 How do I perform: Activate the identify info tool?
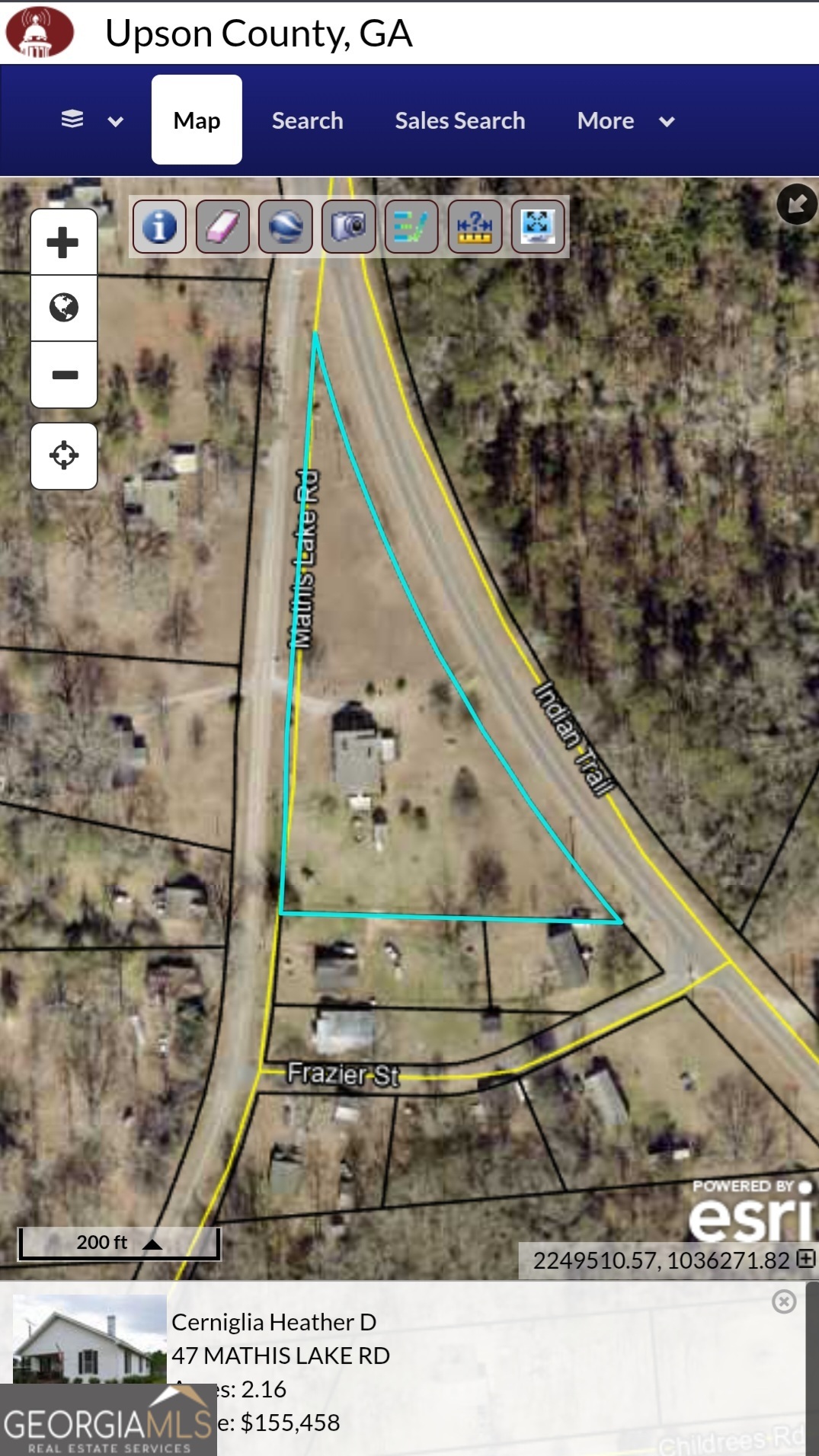coord(159,226)
